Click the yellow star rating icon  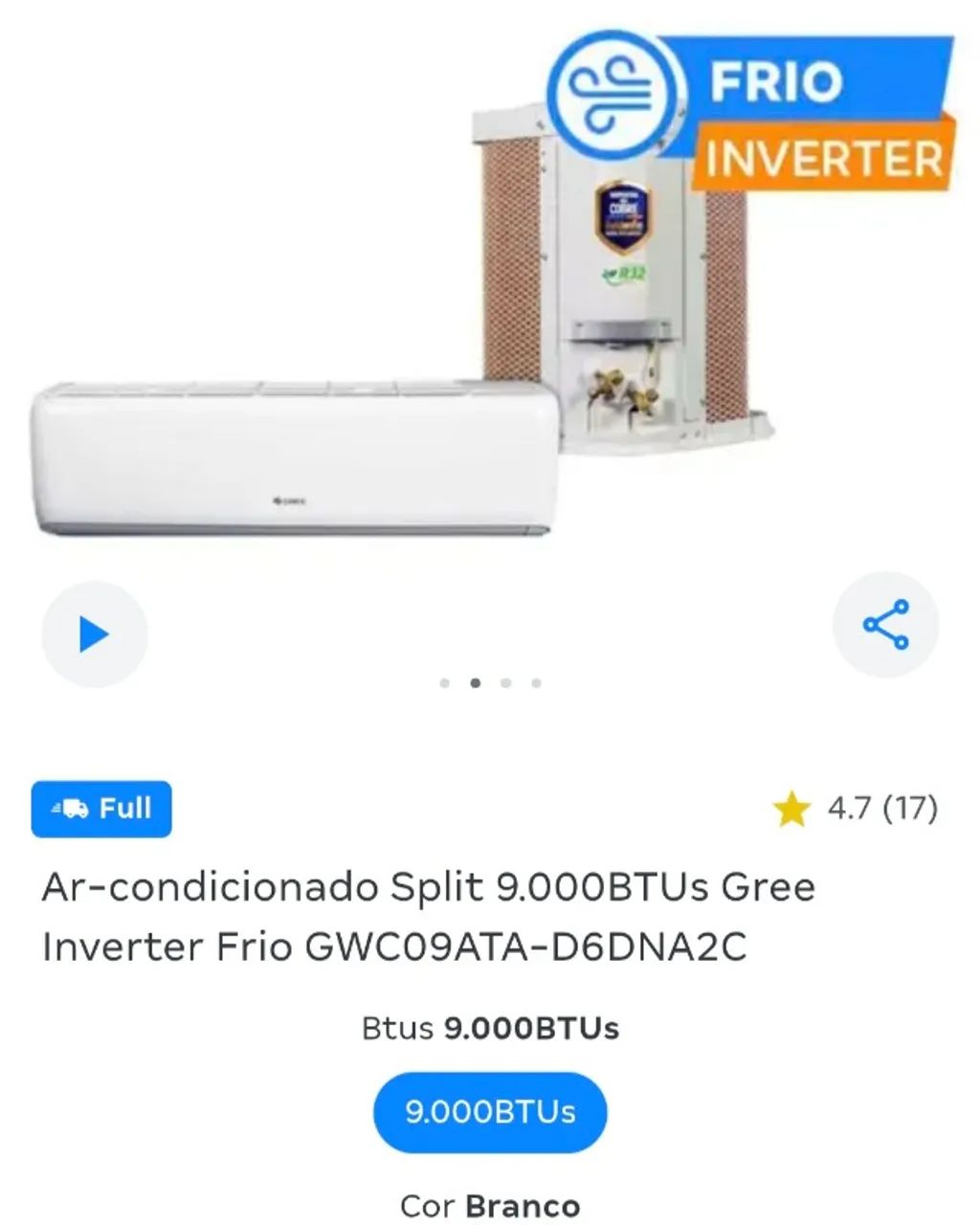(791, 809)
